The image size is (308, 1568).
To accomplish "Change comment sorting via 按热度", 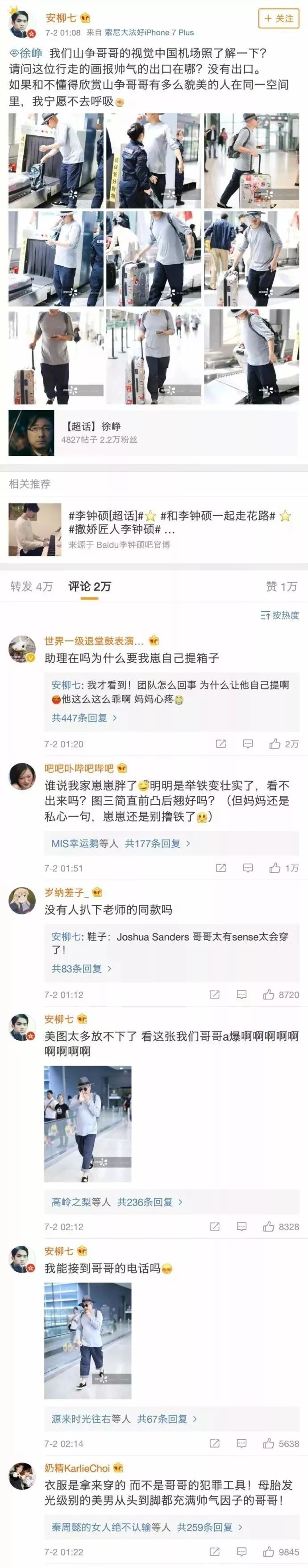I will click(x=280, y=615).
